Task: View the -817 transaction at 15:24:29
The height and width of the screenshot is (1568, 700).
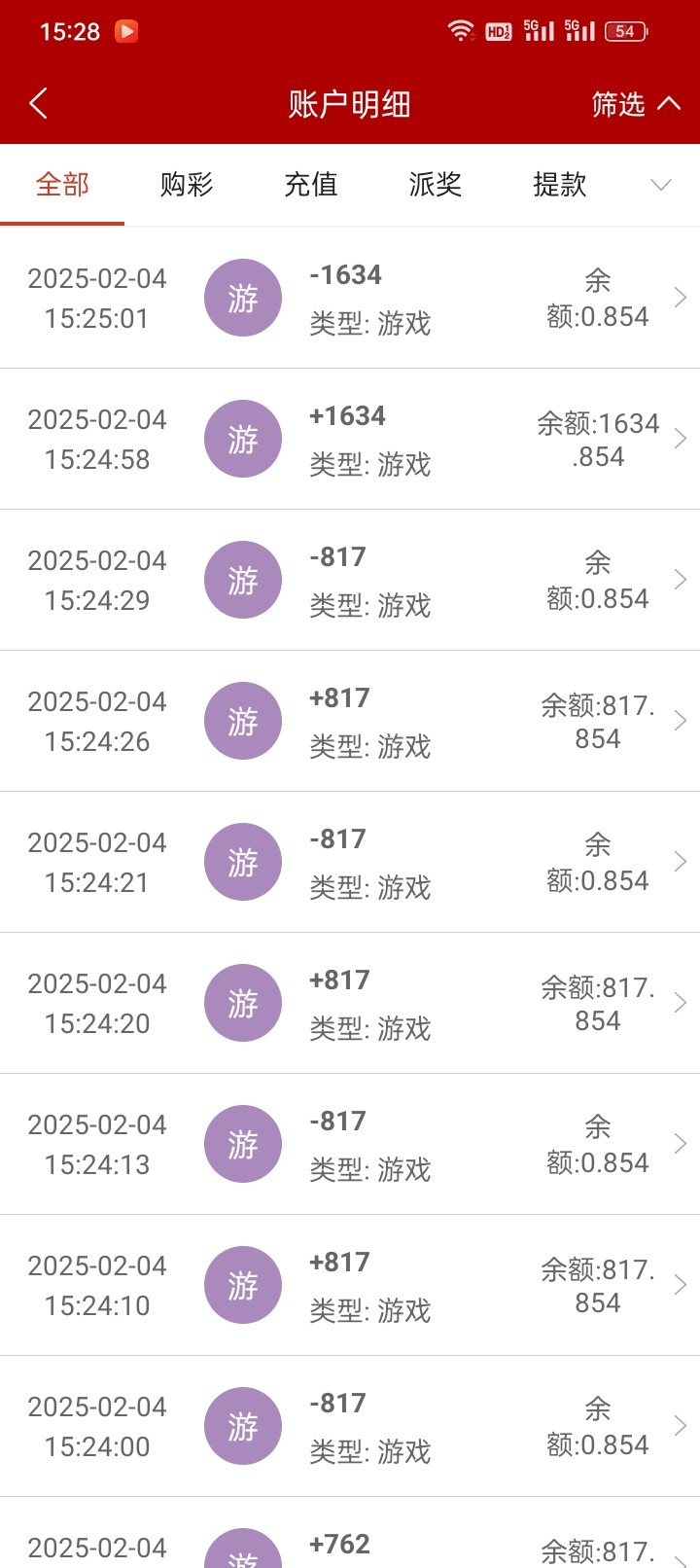Action: [x=350, y=580]
